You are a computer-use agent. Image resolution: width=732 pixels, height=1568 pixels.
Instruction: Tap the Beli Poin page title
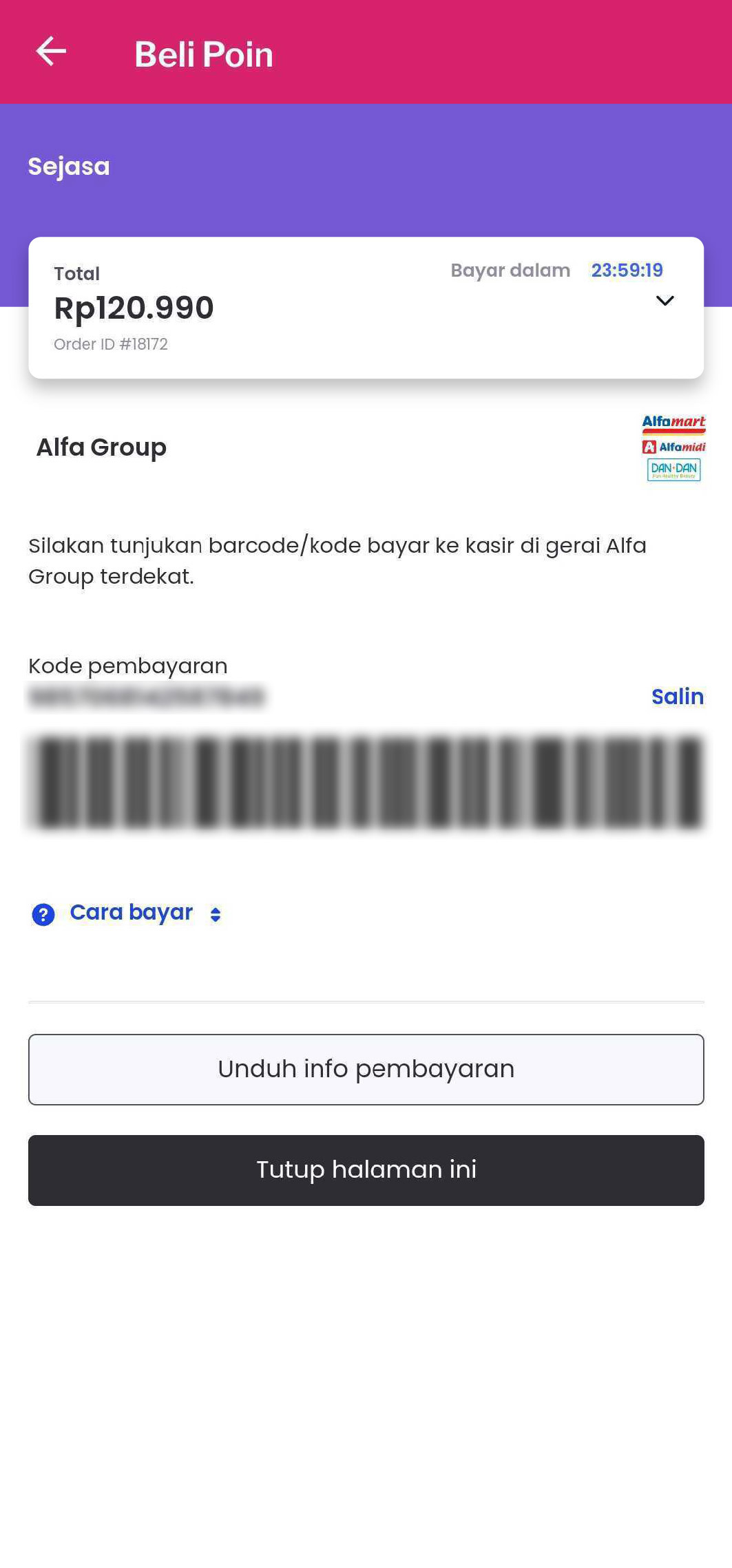204,54
